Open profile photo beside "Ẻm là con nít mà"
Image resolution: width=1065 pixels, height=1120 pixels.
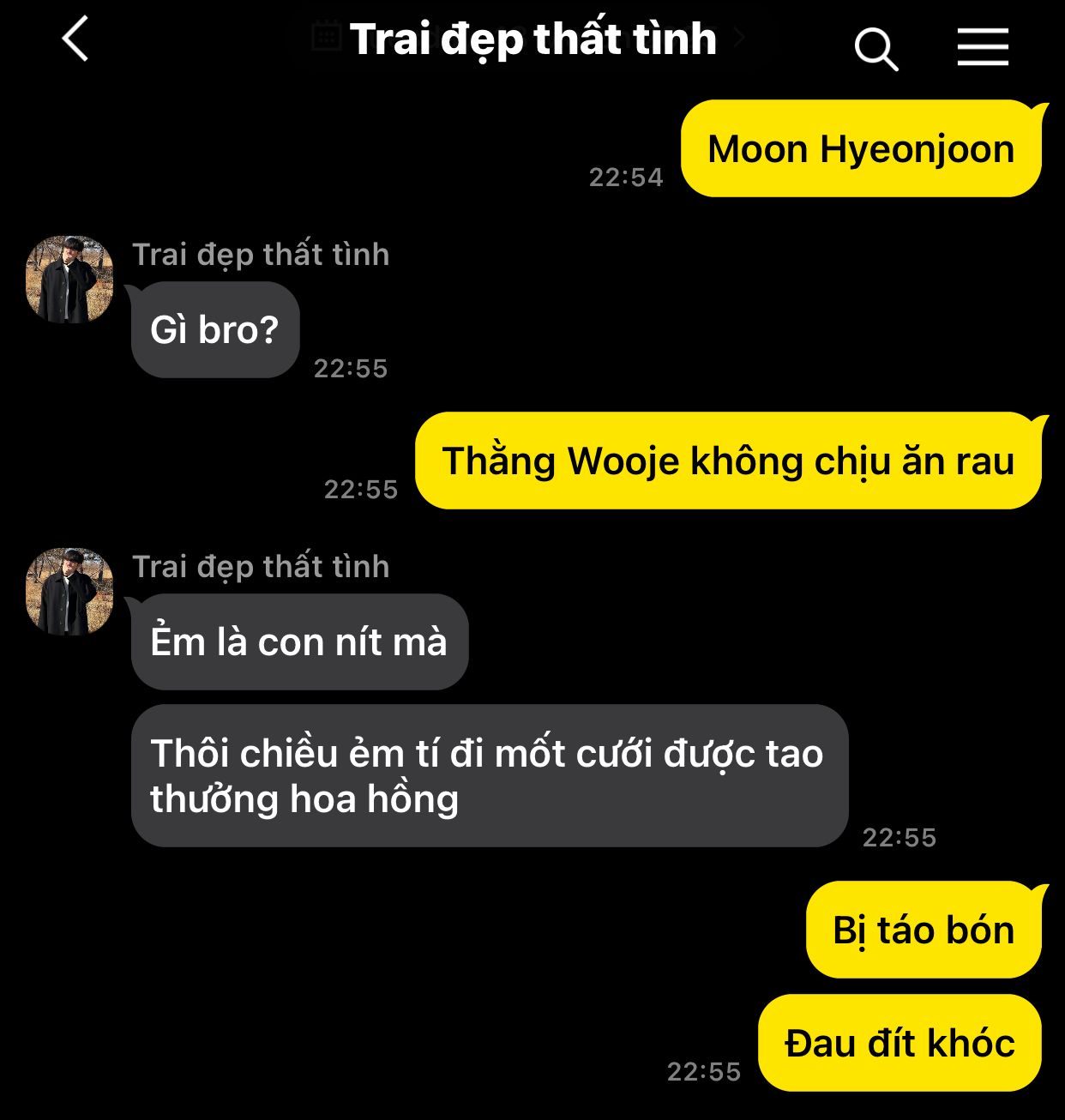tap(69, 592)
